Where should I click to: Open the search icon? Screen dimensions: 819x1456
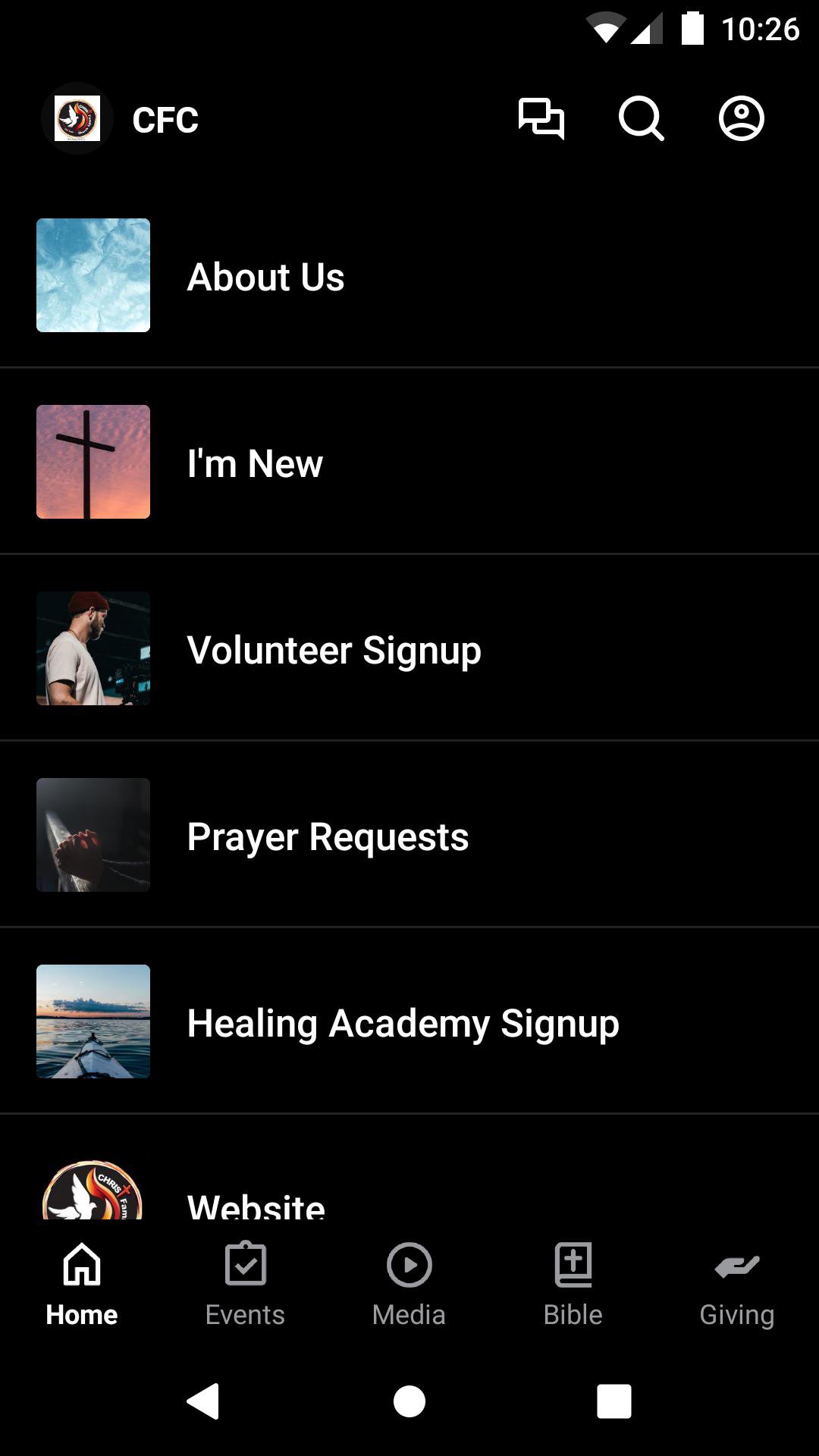(641, 119)
